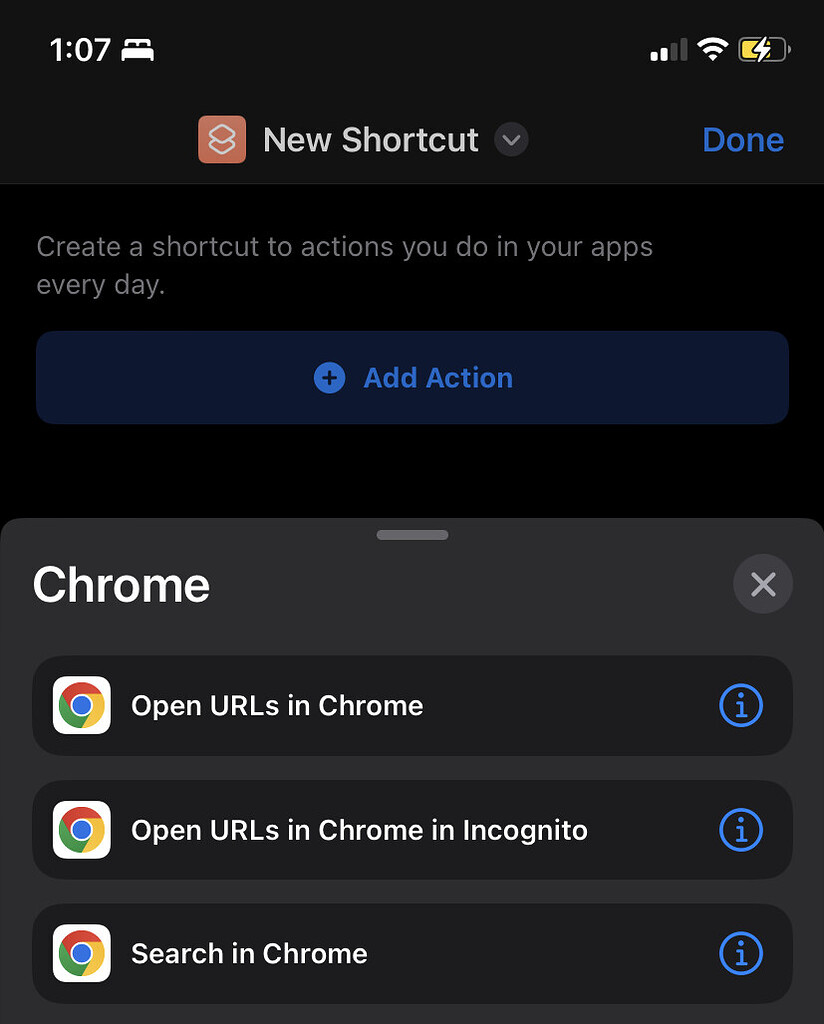This screenshot has width=824, height=1024.
Task: Tap the Add Action button
Action: 412,378
